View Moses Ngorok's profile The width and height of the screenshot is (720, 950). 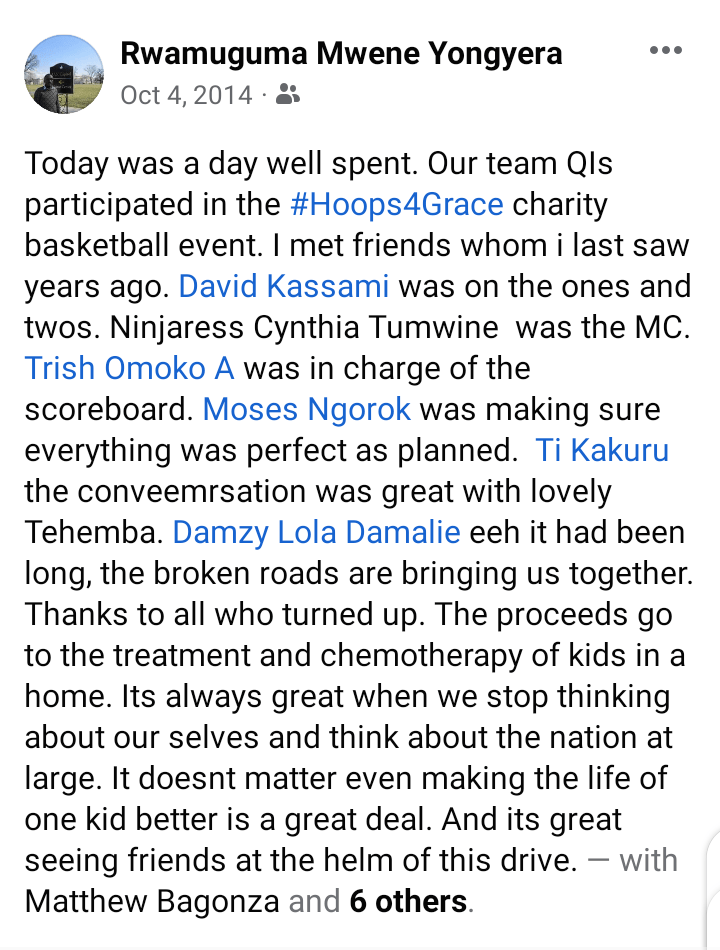[307, 409]
